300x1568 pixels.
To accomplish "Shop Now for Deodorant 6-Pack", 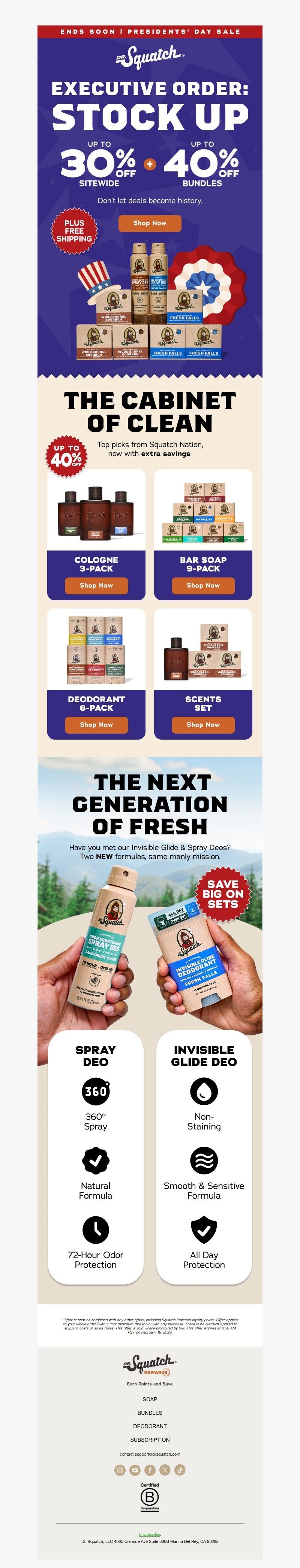I will click(x=96, y=724).
